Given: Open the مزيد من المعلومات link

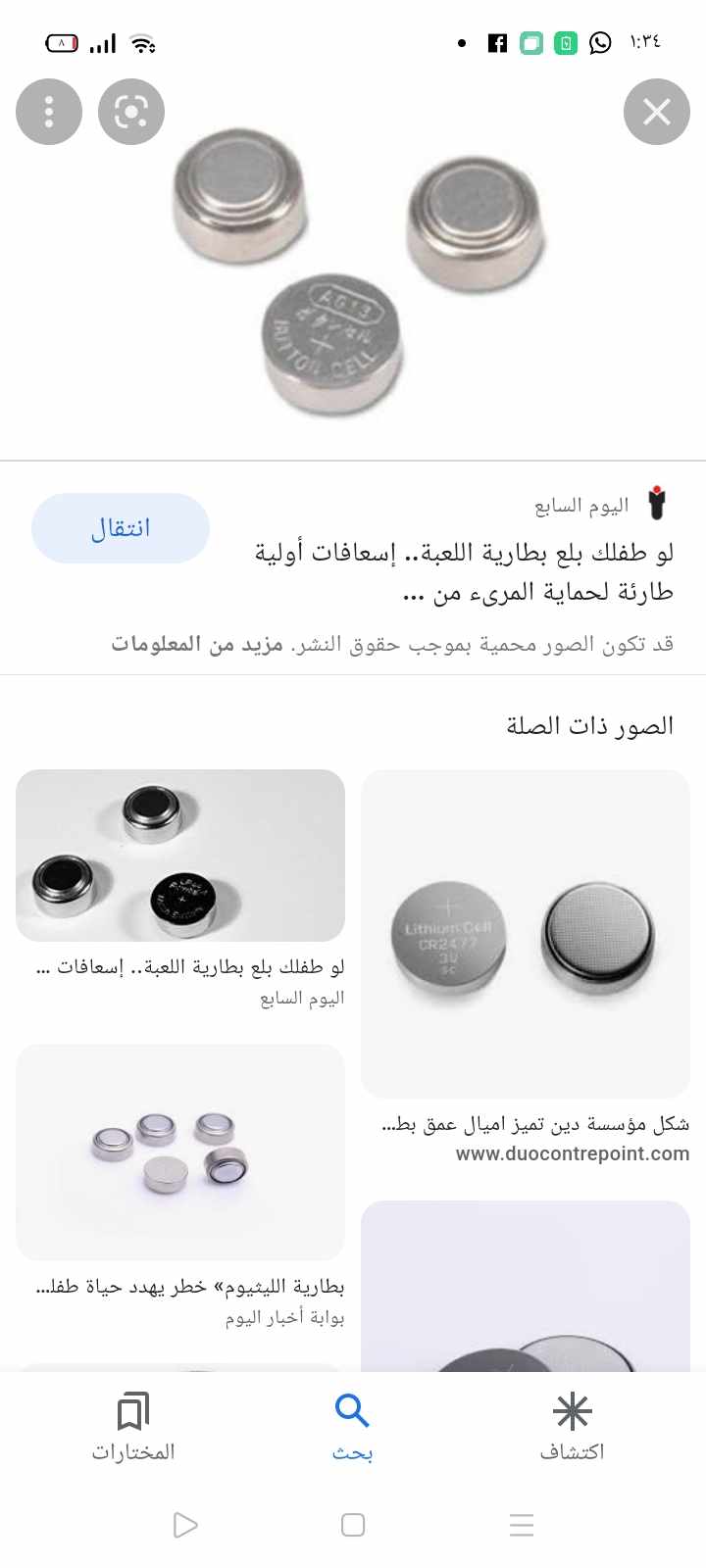Looking at the screenshot, I should click(x=197, y=644).
